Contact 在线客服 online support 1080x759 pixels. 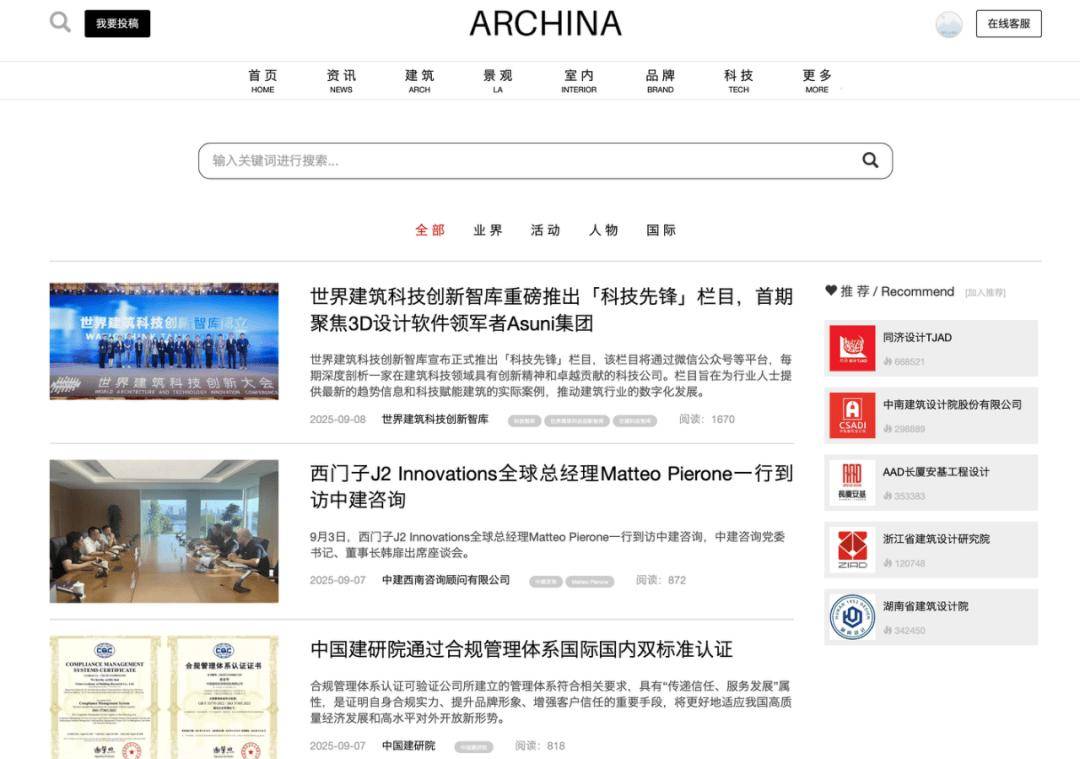coord(1008,24)
